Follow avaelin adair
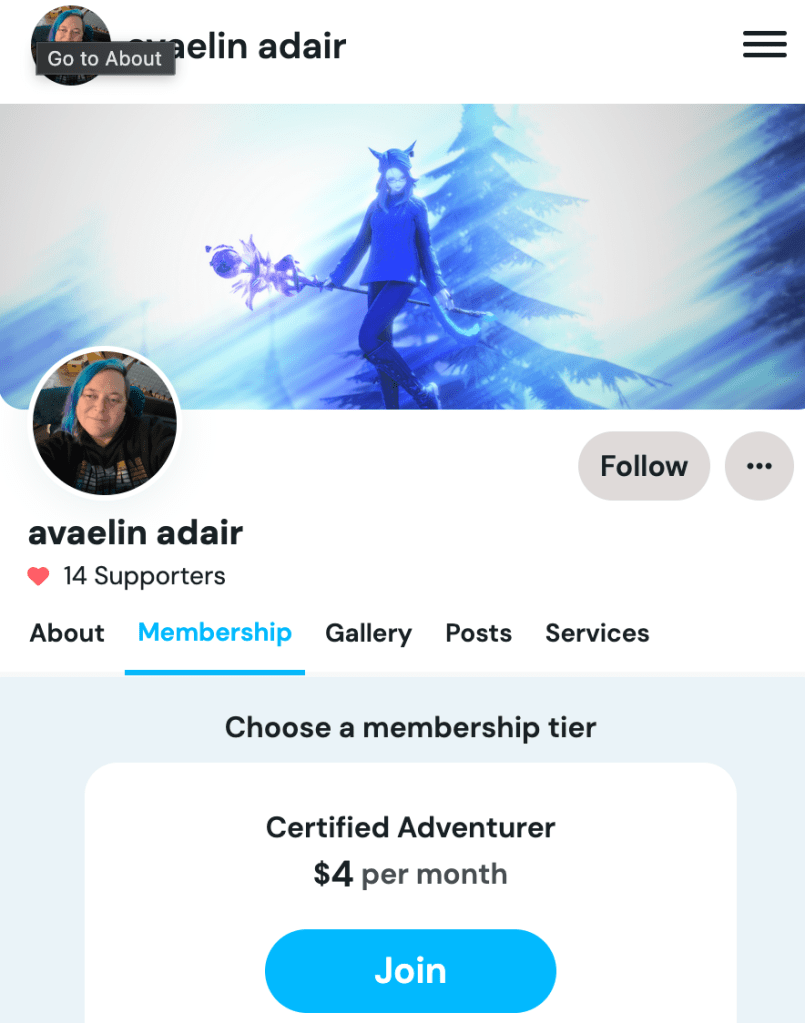The image size is (805, 1023). click(x=643, y=466)
